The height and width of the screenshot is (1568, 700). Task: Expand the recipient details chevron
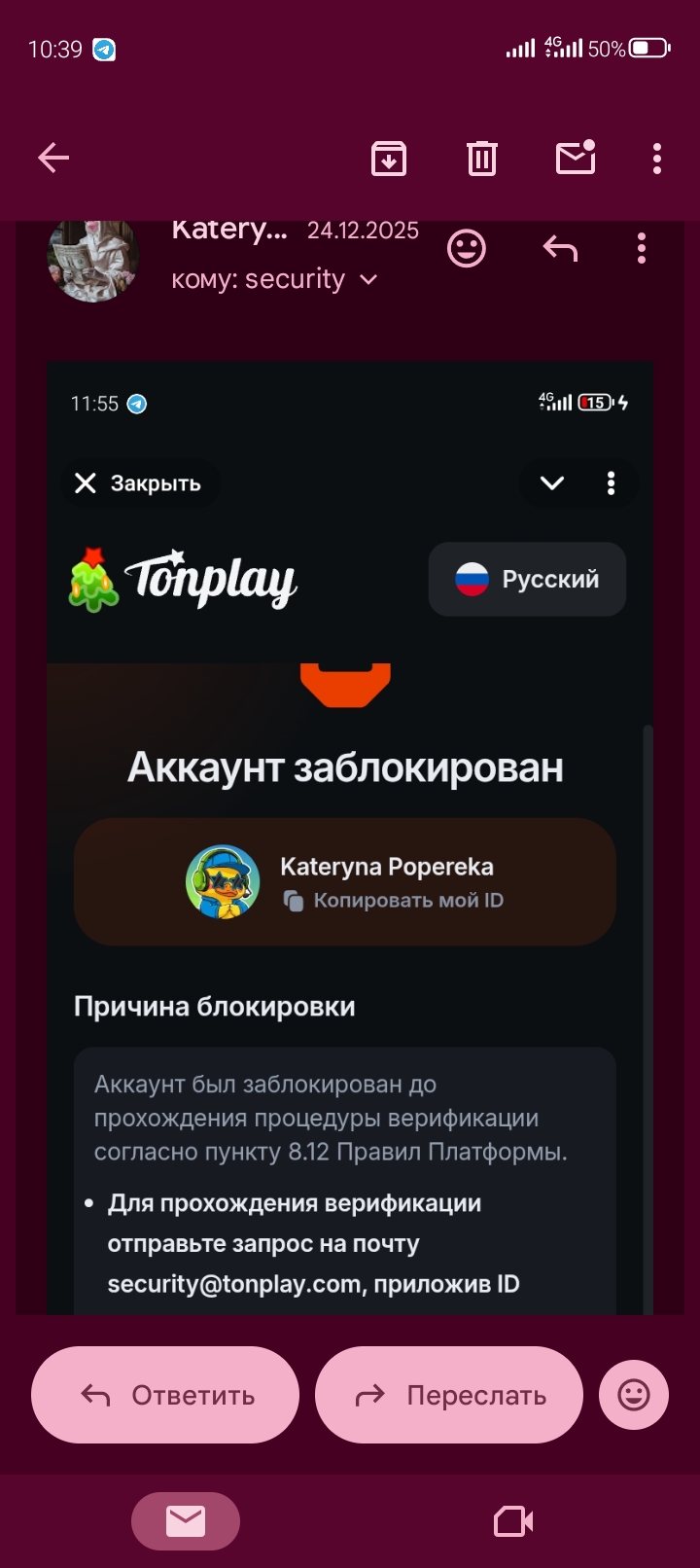tap(368, 280)
